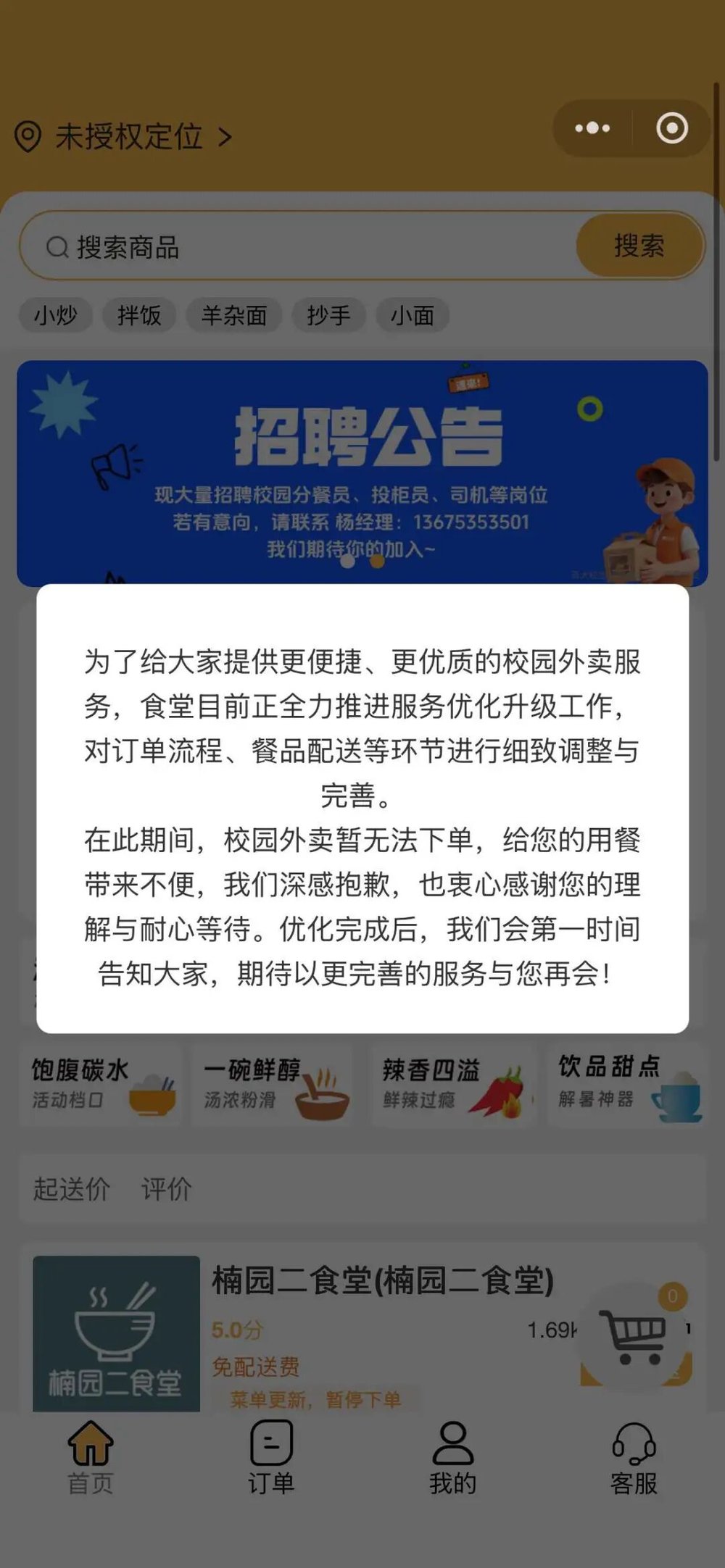Select the 拌饭 chip
The image size is (725, 1568).
[139, 315]
